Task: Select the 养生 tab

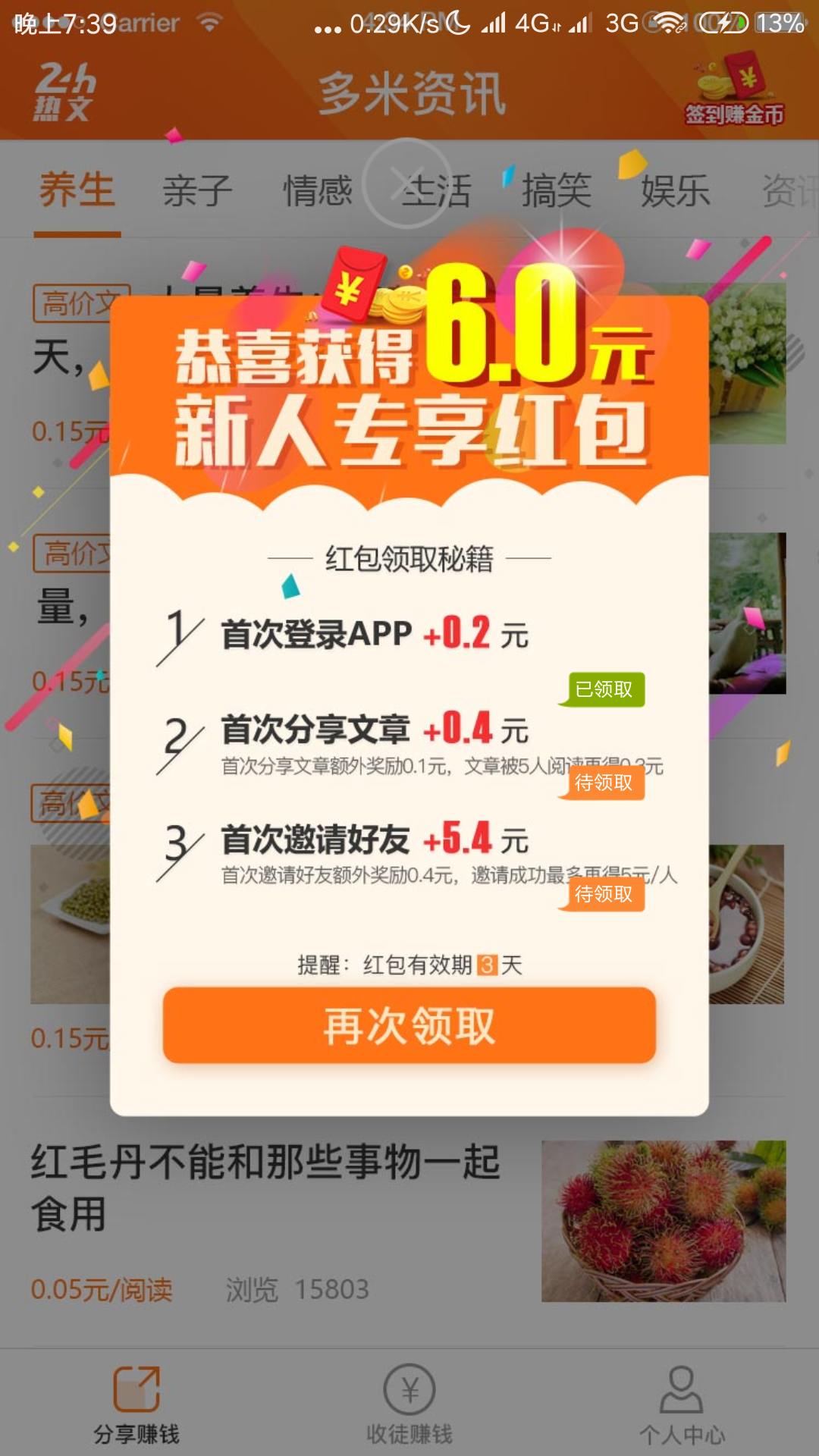Action: [x=77, y=190]
